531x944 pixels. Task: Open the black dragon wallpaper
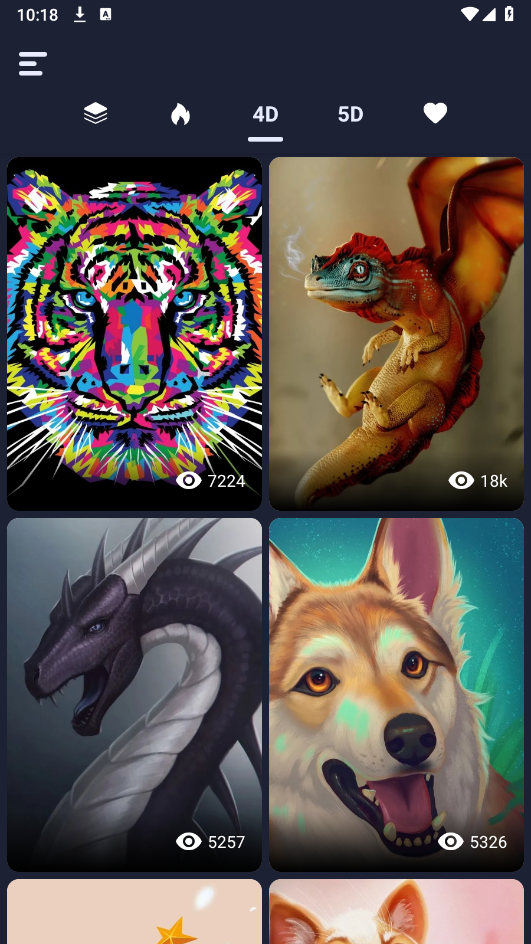click(x=134, y=695)
